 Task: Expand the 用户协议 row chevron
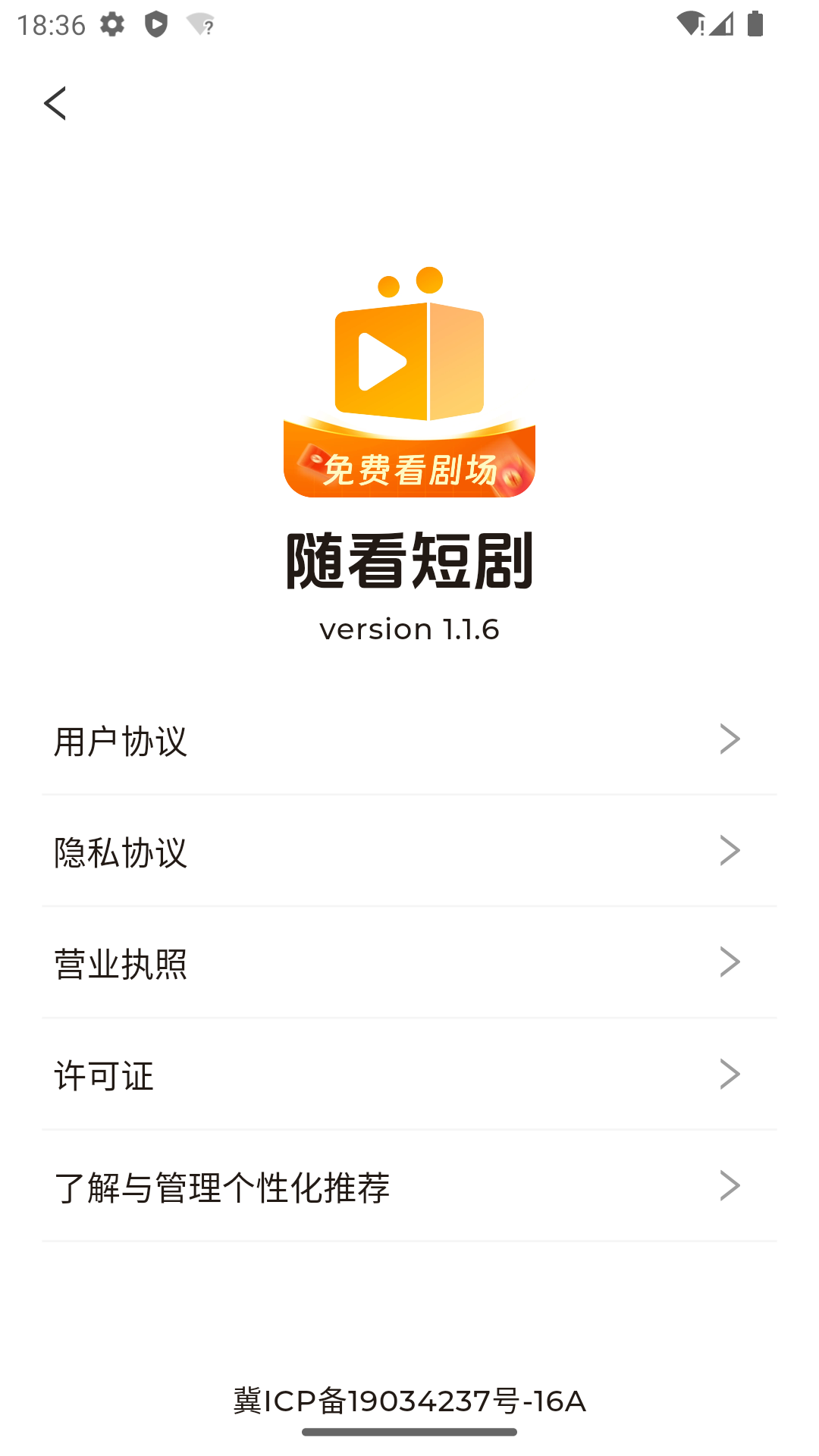point(730,738)
